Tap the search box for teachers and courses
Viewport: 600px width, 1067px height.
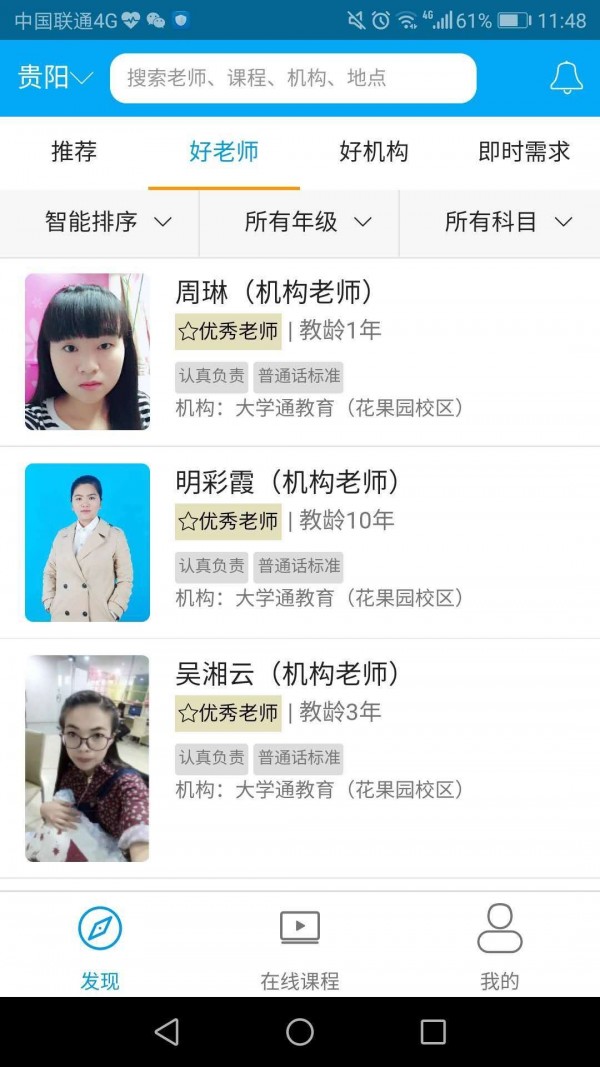(292, 78)
